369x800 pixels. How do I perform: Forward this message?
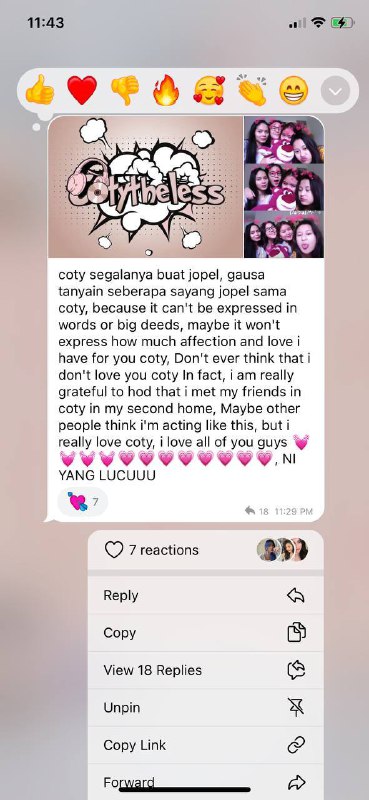(206, 782)
